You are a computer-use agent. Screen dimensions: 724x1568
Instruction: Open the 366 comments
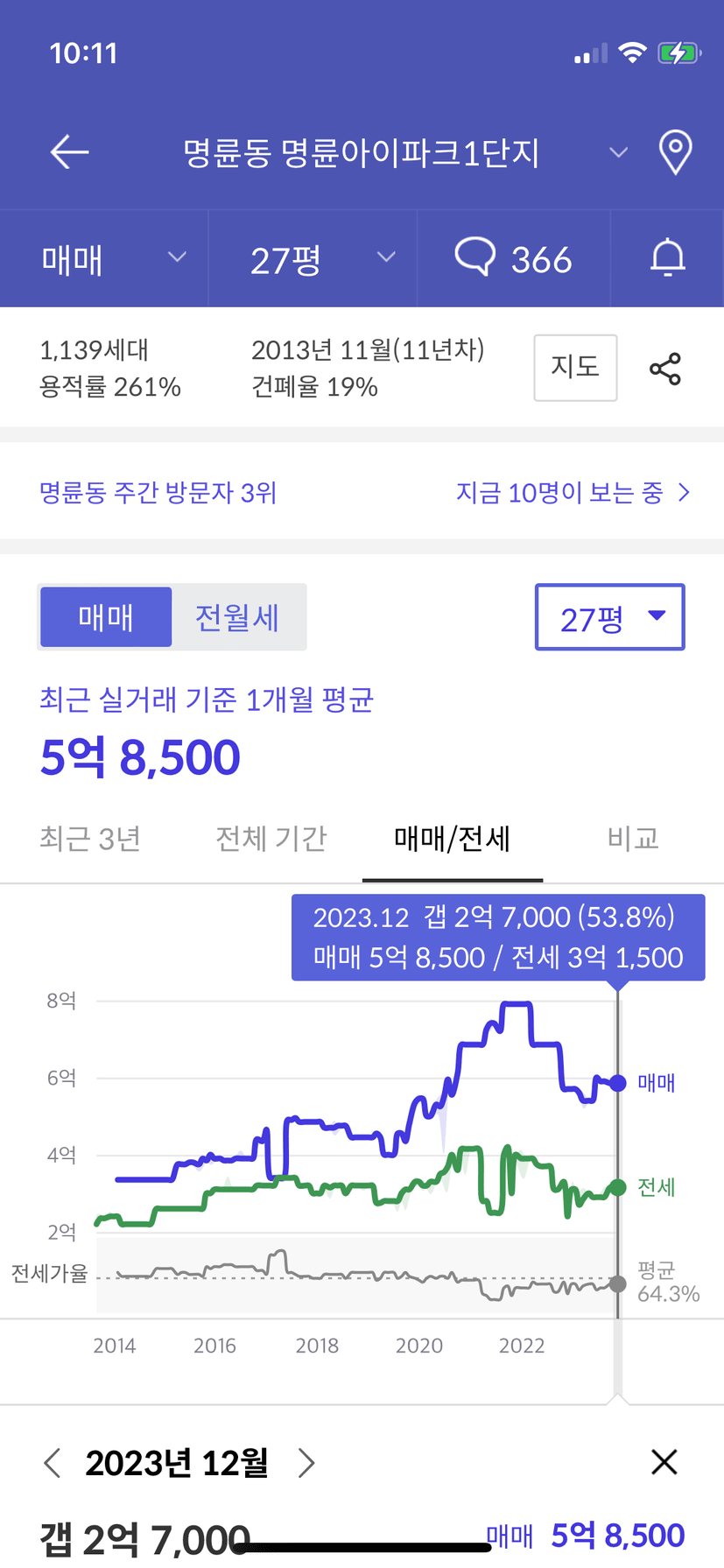514,259
